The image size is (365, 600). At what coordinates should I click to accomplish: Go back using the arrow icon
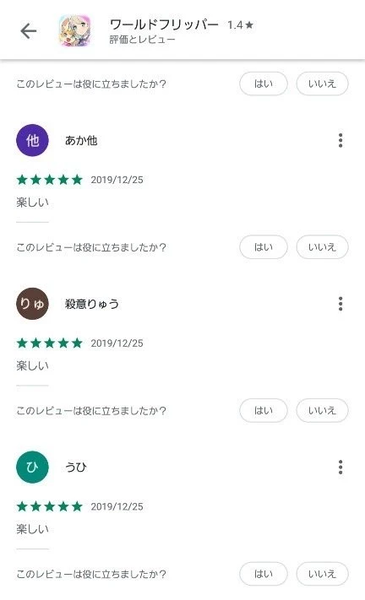click(28, 31)
